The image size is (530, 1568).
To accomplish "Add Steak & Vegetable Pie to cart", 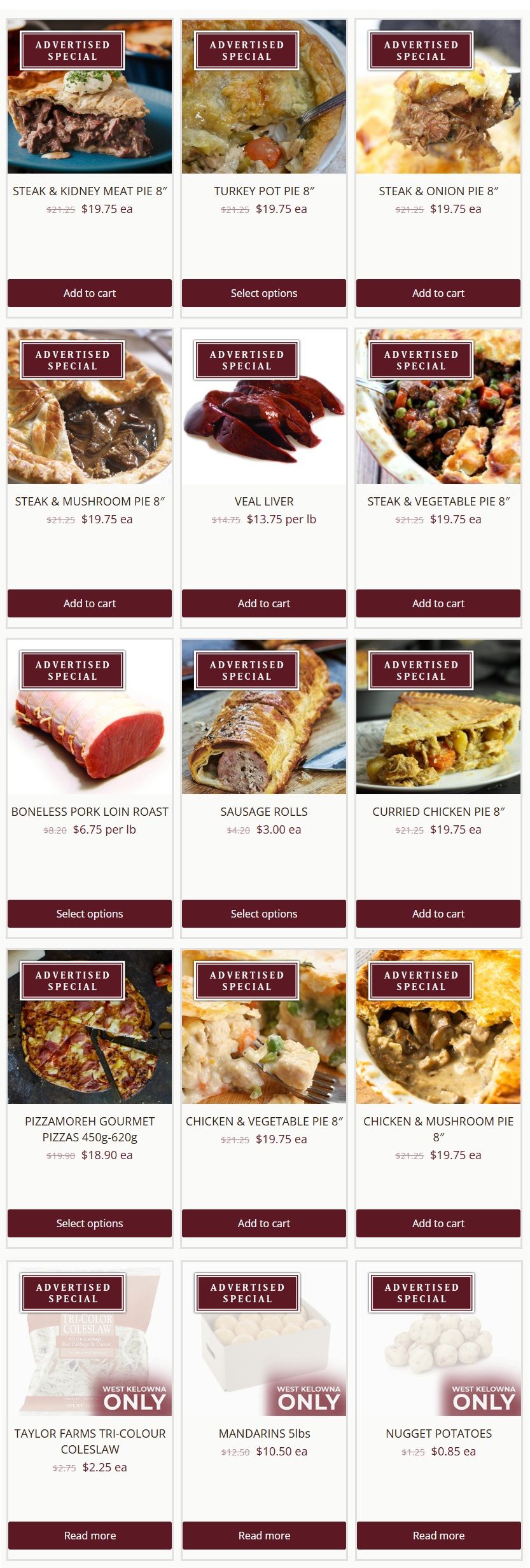I will point(438,603).
